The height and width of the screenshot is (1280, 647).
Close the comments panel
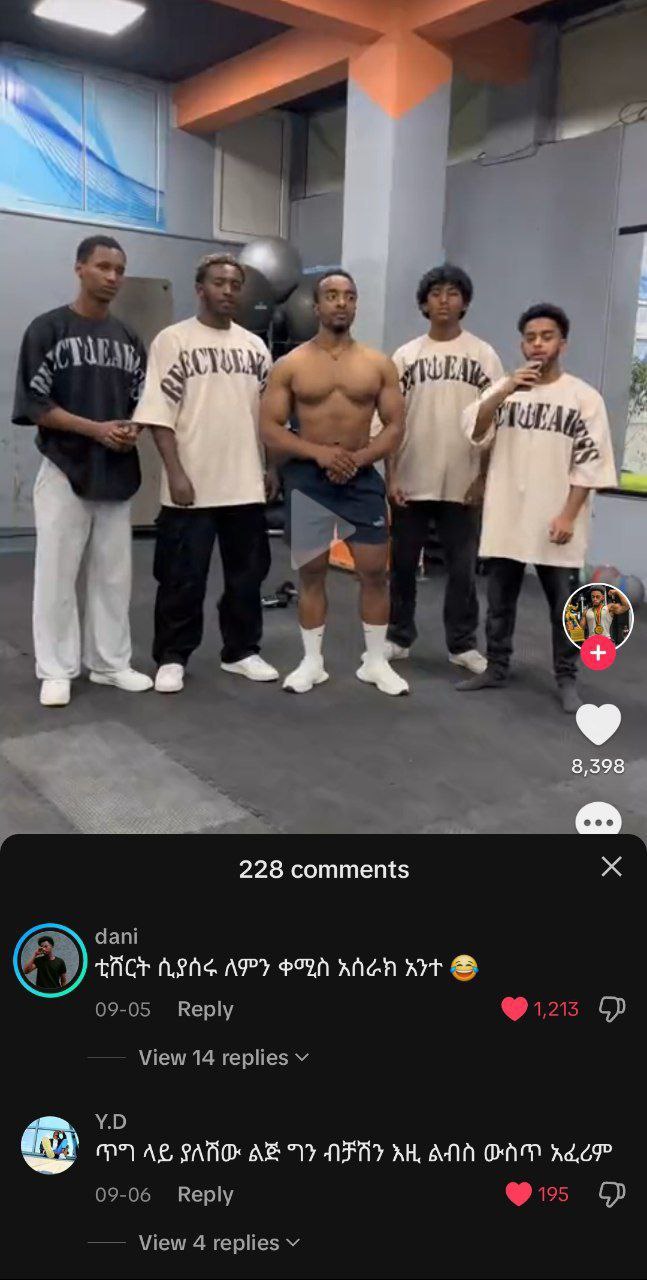(x=611, y=867)
